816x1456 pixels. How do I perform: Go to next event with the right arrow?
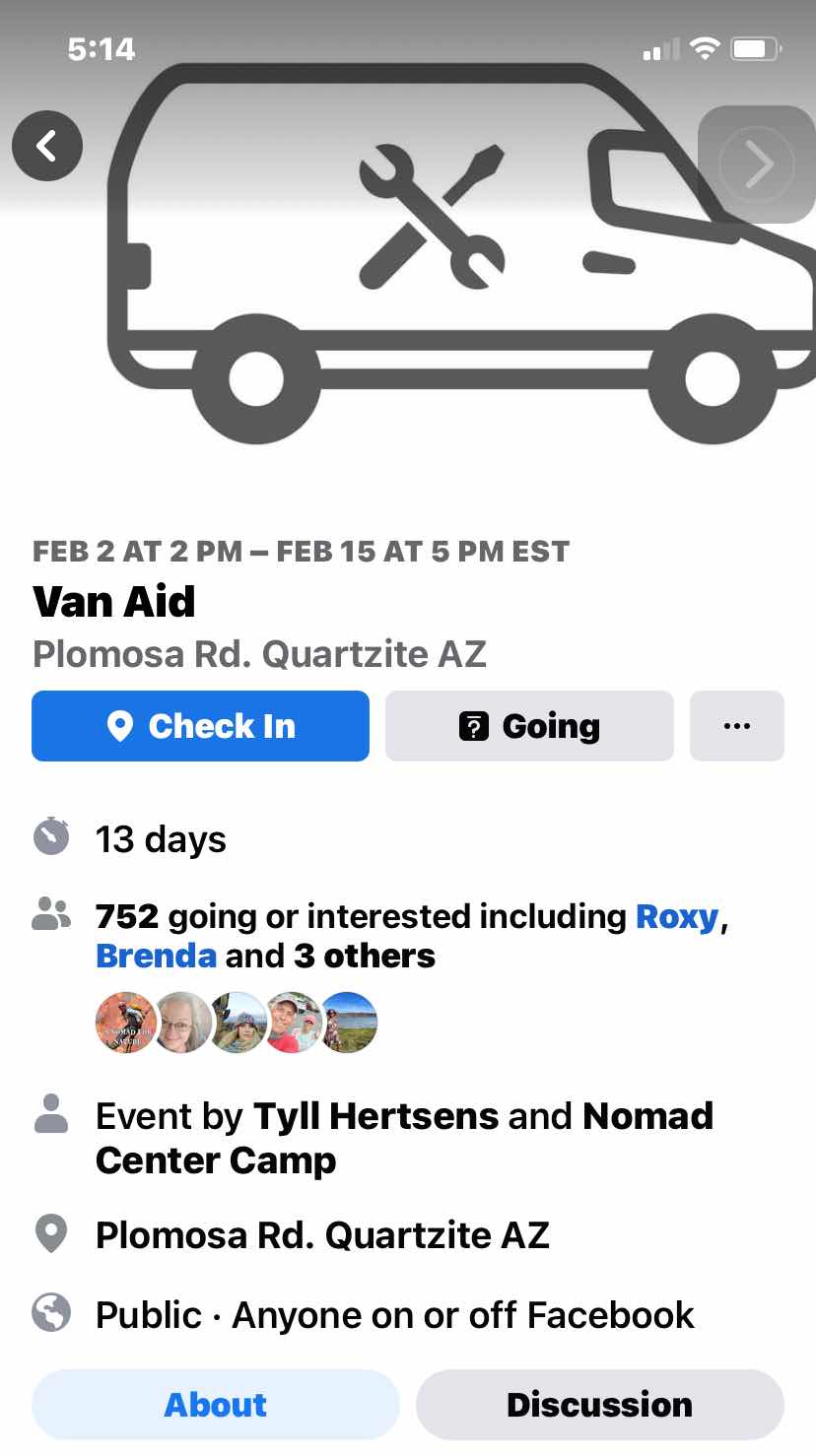(x=757, y=164)
